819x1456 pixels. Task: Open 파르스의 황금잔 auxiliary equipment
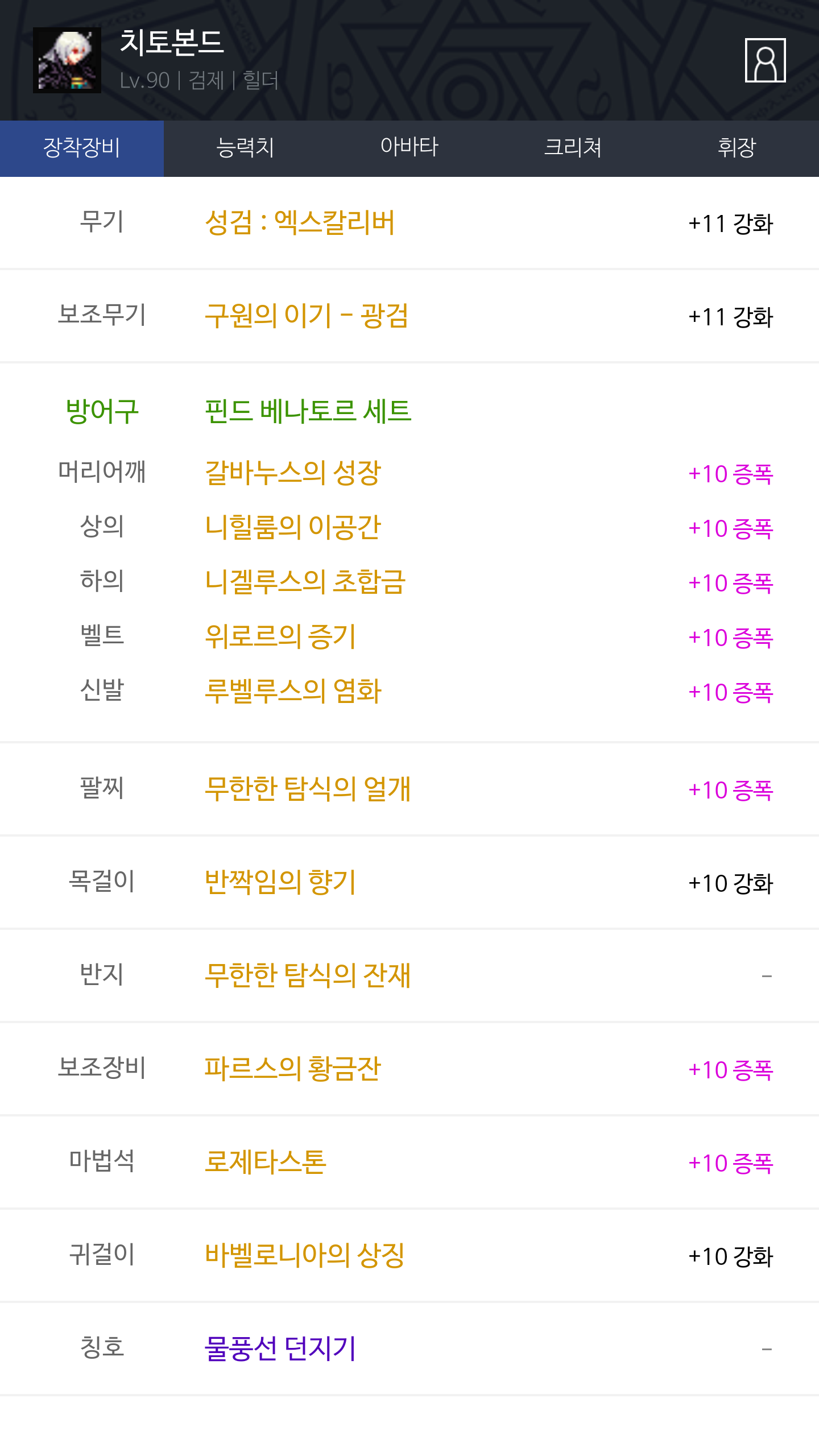pyautogui.click(x=293, y=1069)
